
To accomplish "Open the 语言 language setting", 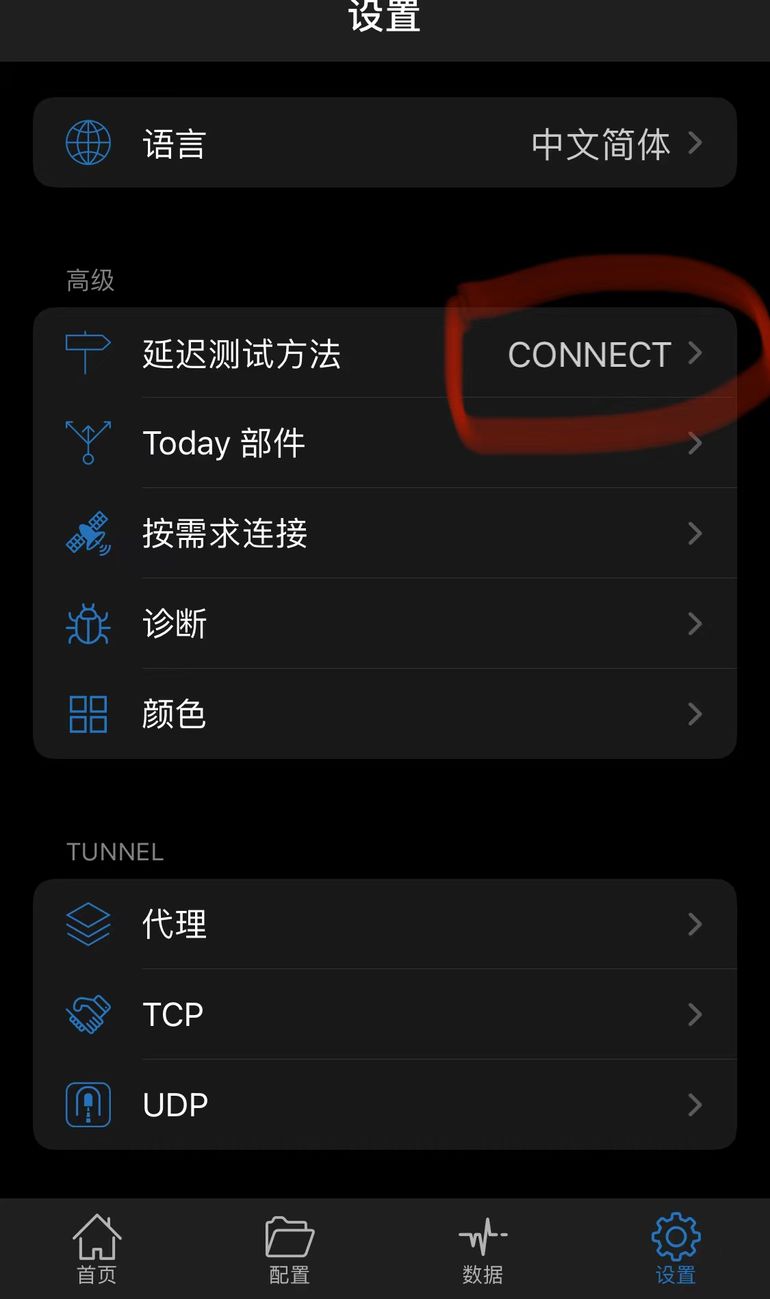I will [385, 144].
